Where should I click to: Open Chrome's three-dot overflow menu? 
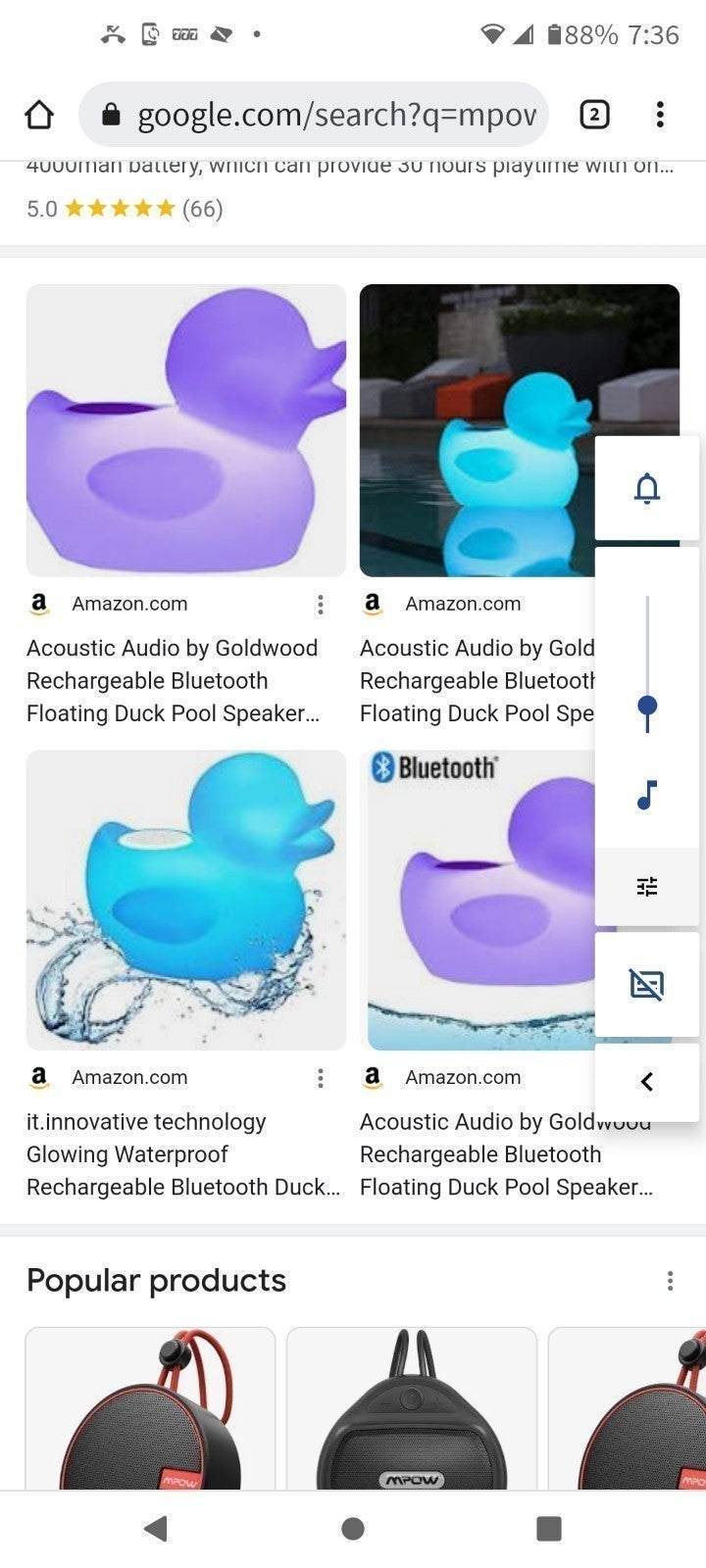[660, 115]
